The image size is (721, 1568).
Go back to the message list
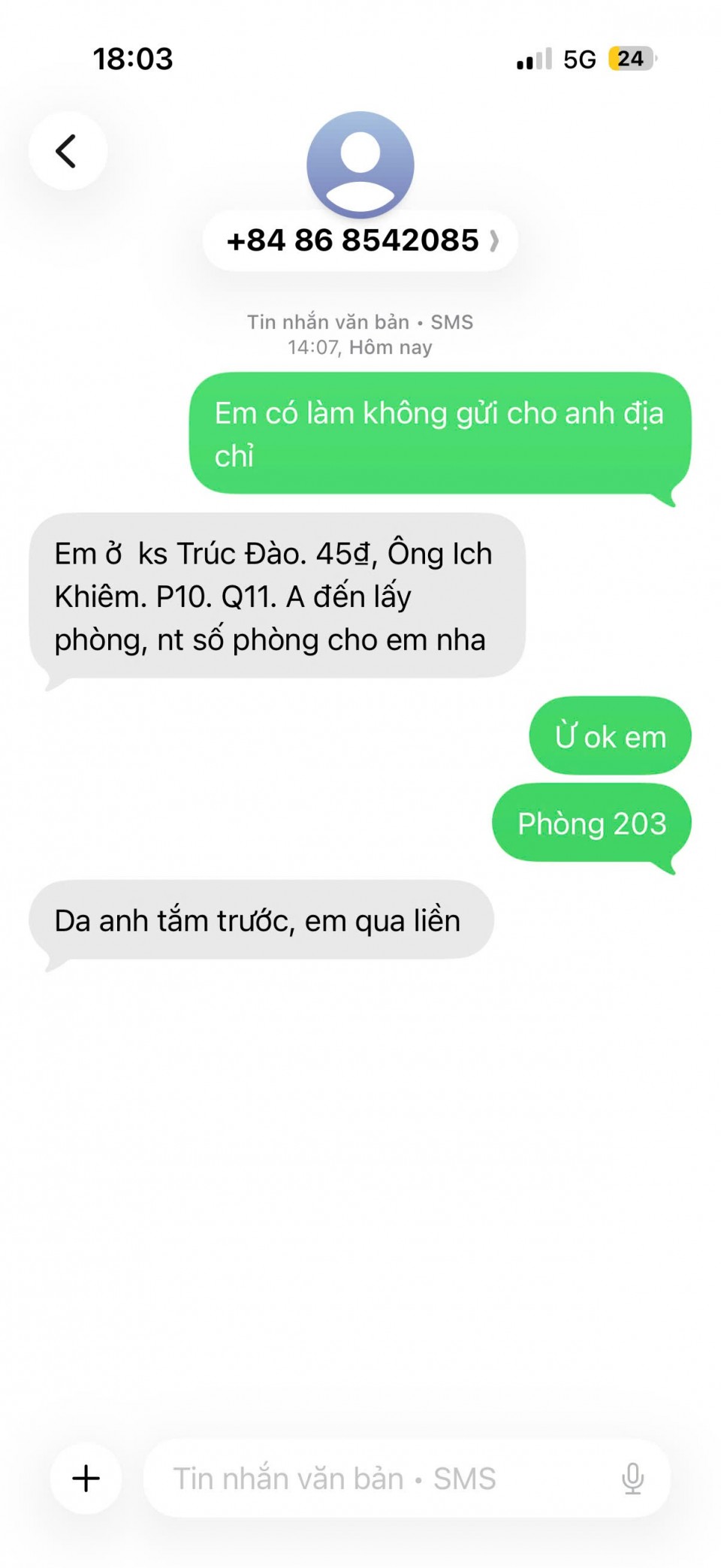pyautogui.click(x=68, y=151)
